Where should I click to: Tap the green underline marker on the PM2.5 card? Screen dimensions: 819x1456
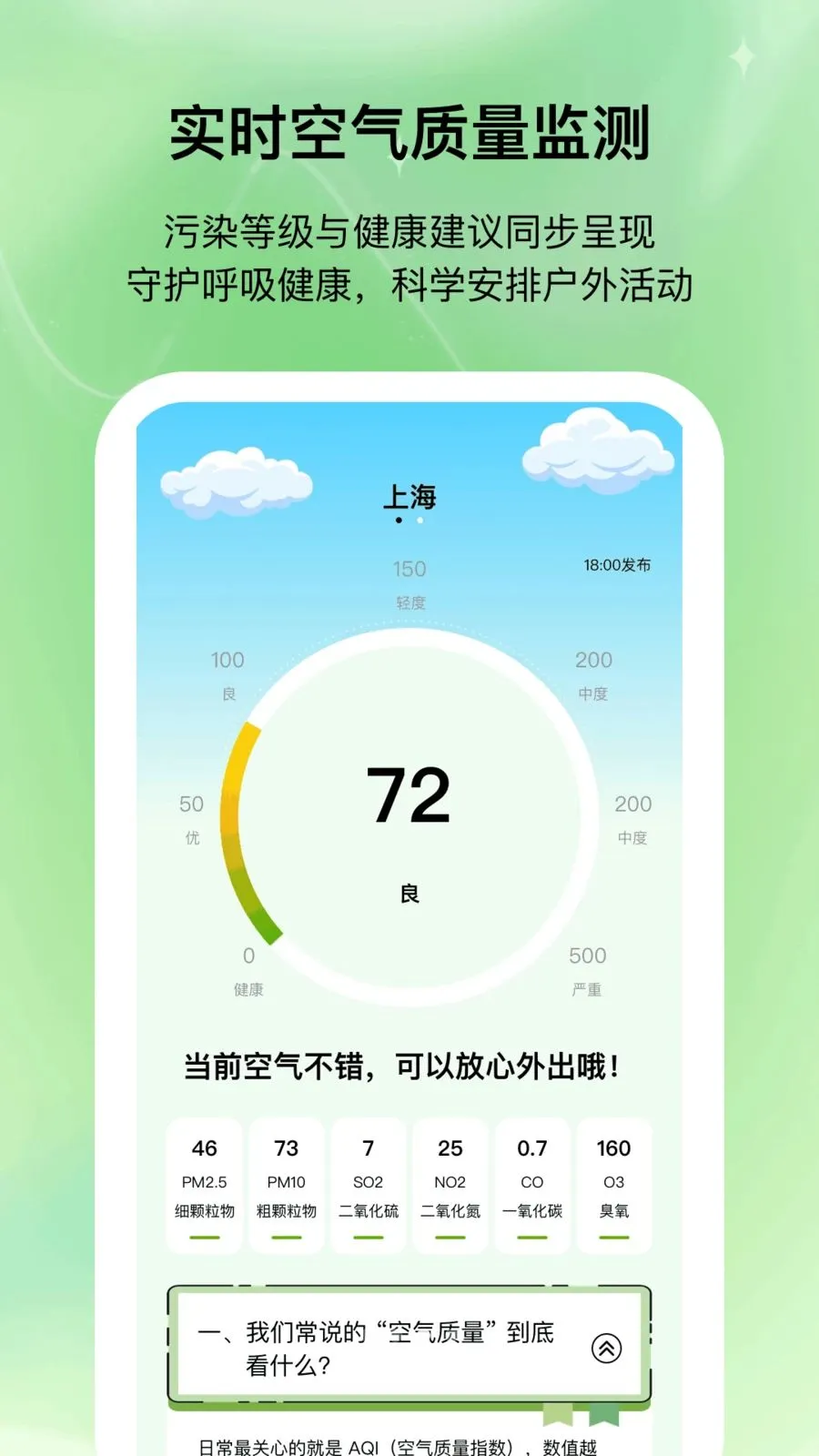pos(203,1238)
